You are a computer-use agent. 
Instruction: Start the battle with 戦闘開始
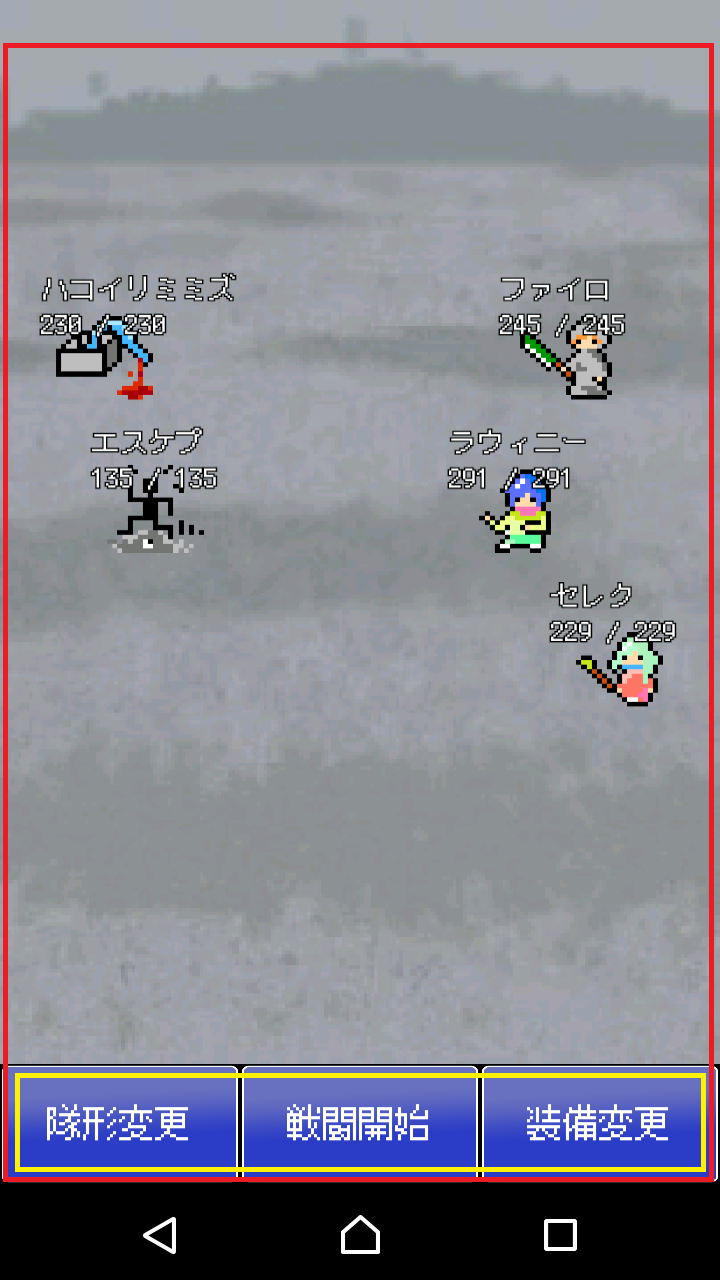click(x=360, y=1124)
